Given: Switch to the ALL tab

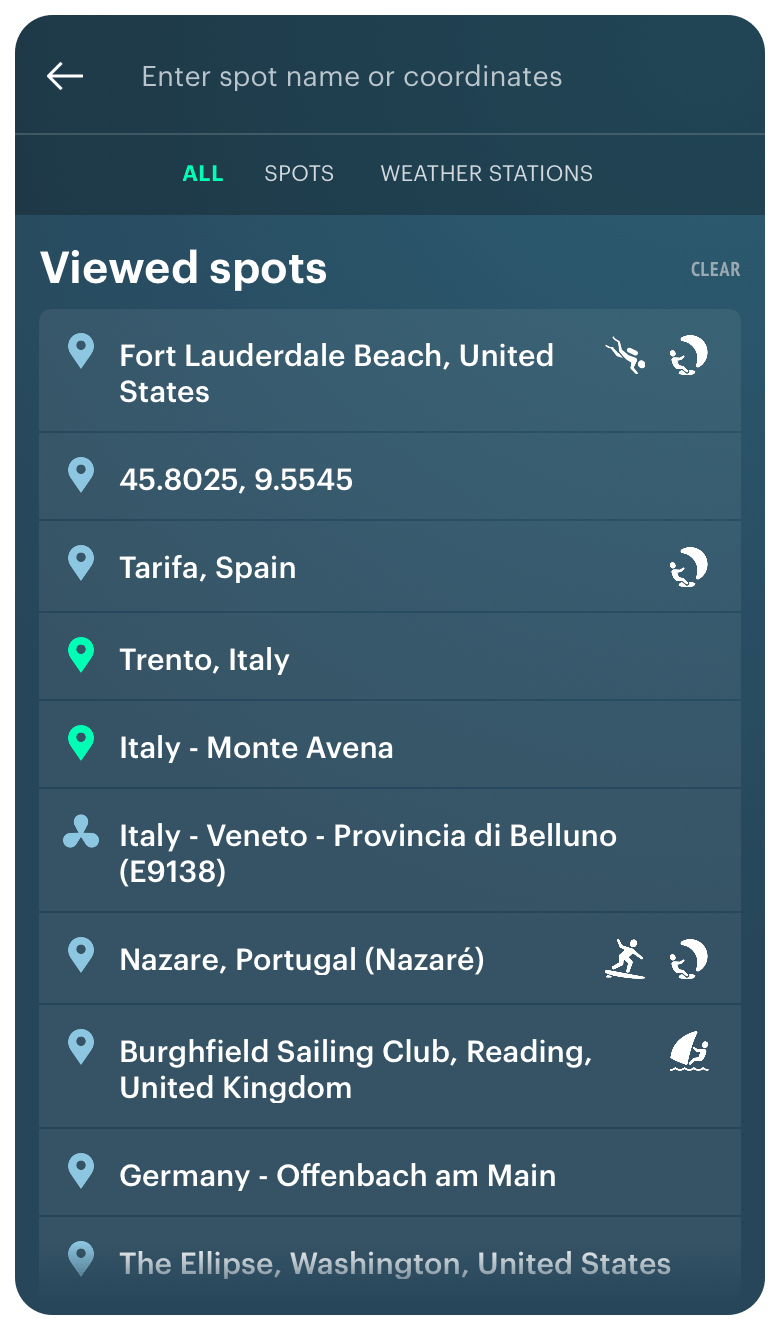Looking at the screenshot, I should coord(203,174).
